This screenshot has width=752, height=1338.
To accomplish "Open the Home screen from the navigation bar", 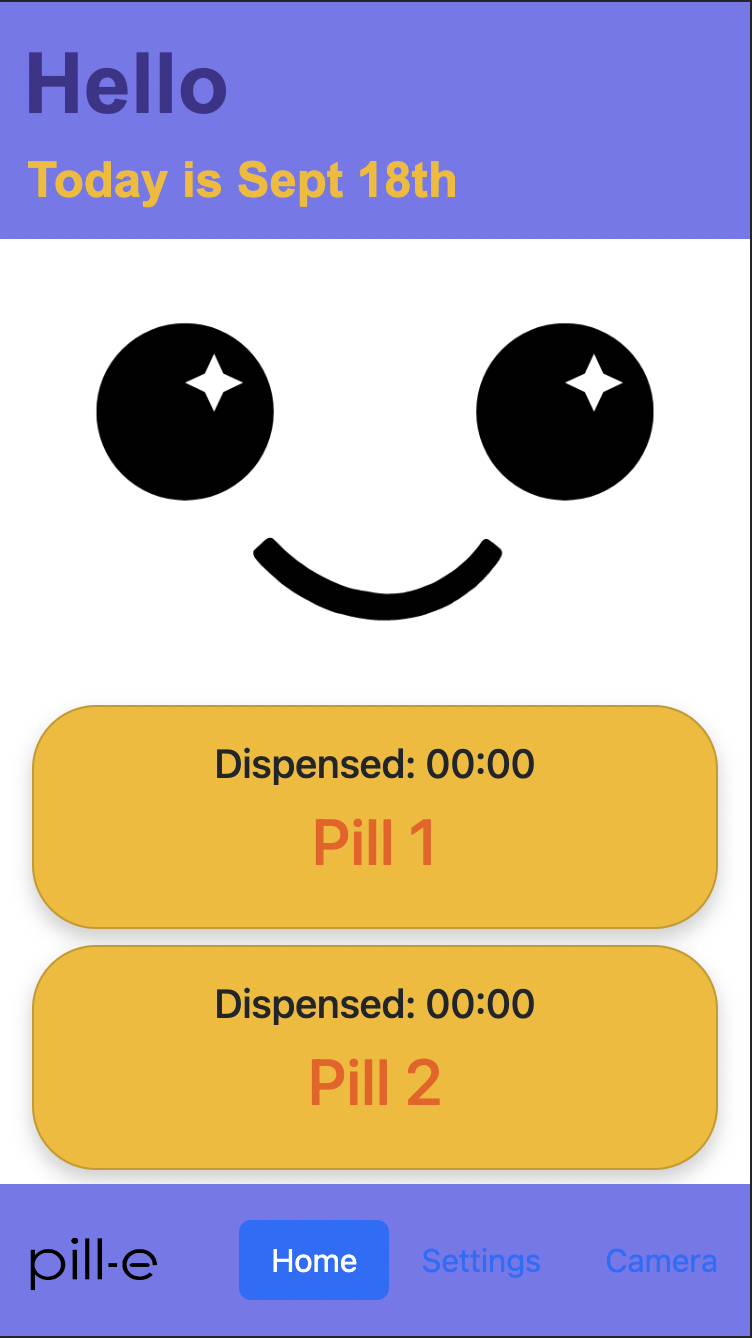I will point(313,1260).
